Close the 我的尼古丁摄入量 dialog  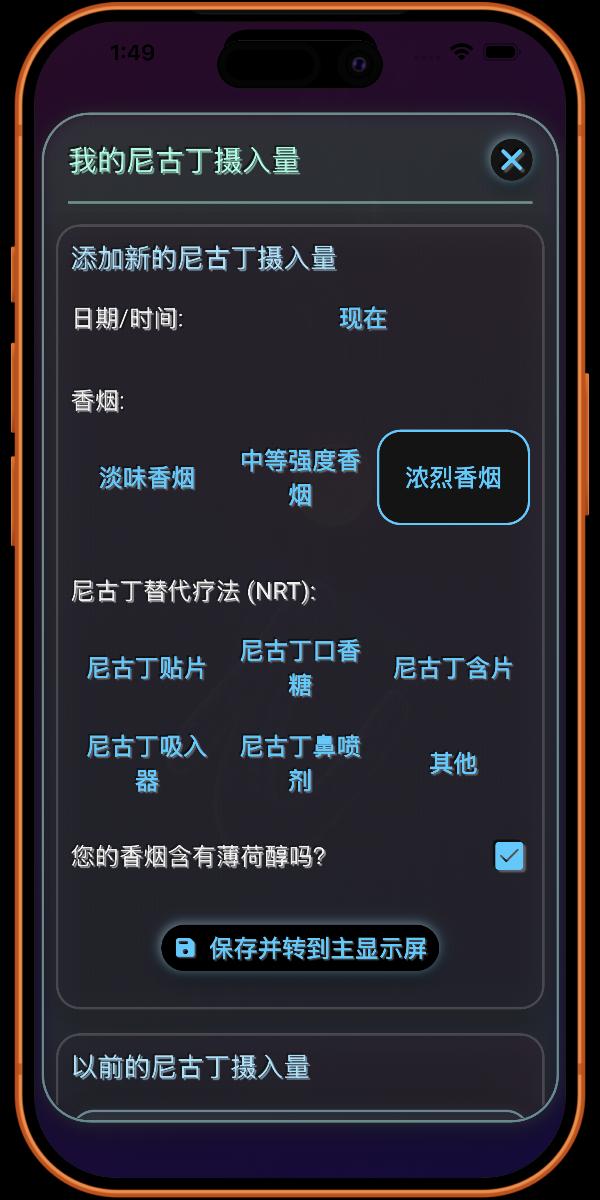511,160
